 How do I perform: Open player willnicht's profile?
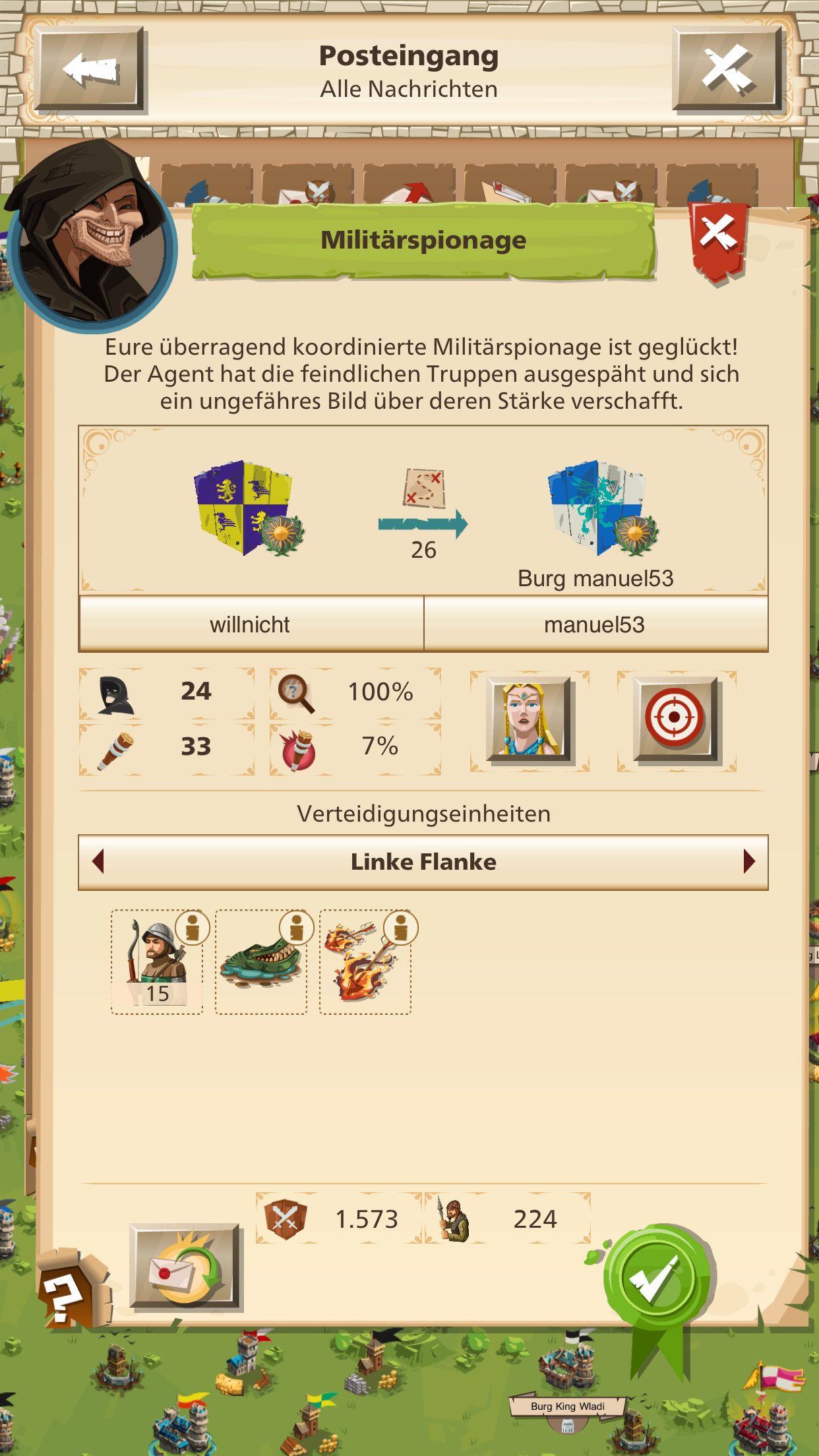(x=250, y=624)
